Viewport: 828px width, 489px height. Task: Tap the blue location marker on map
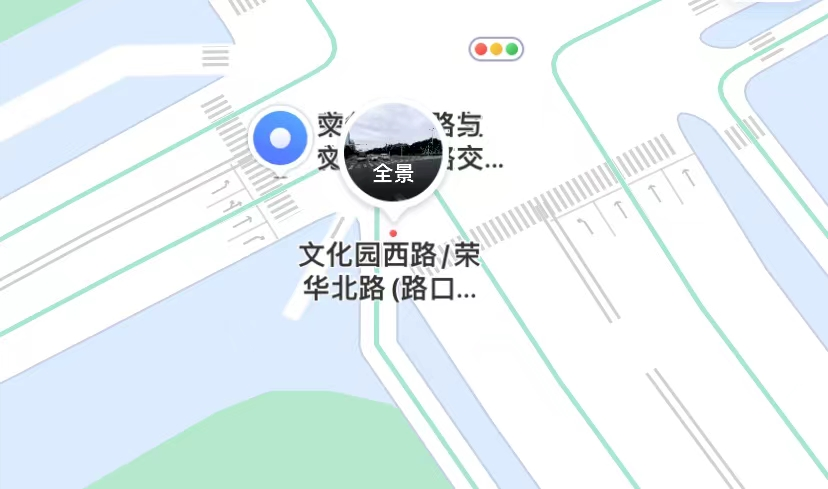pyautogui.click(x=280, y=140)
